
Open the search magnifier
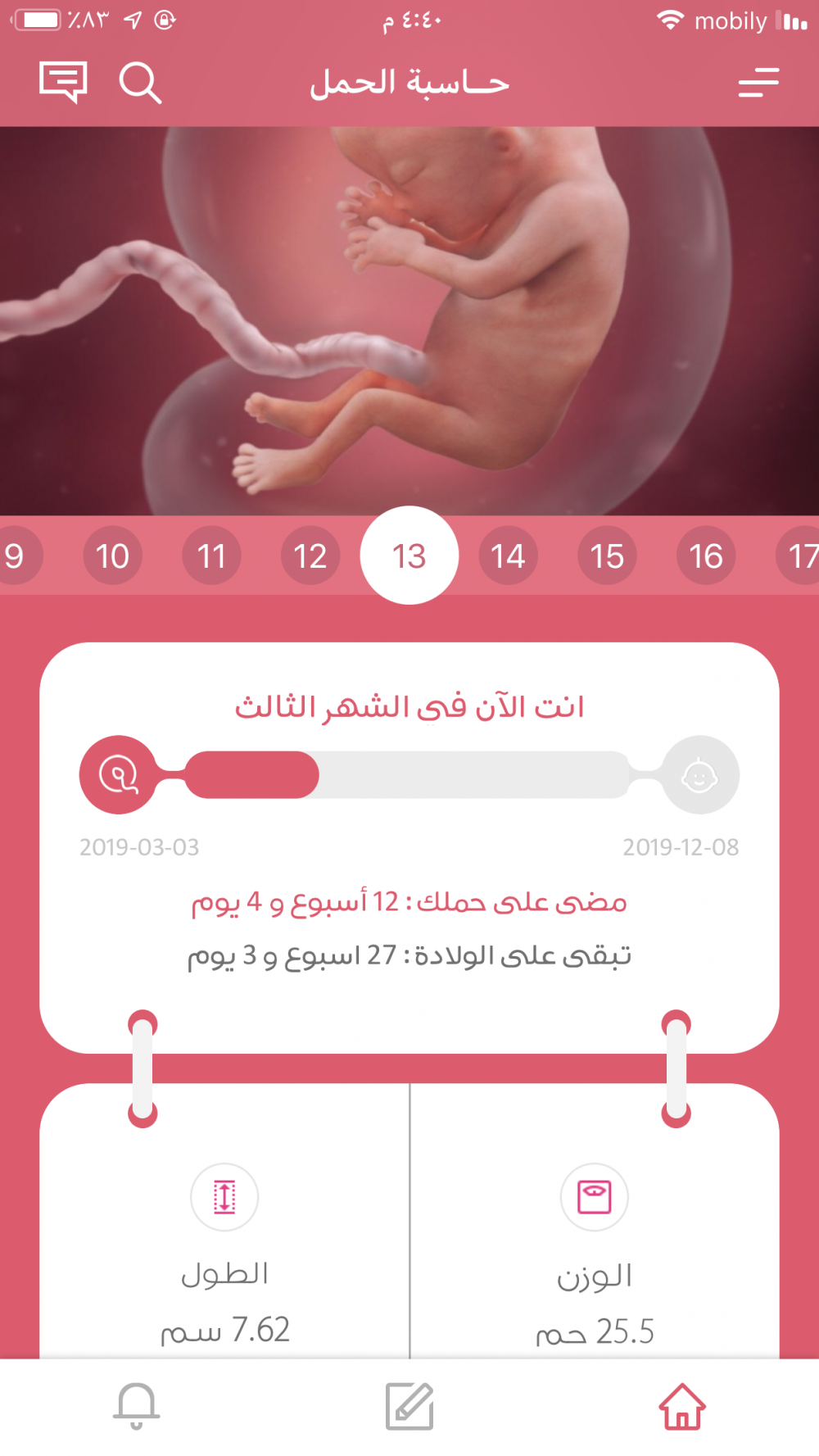[140, 83]
